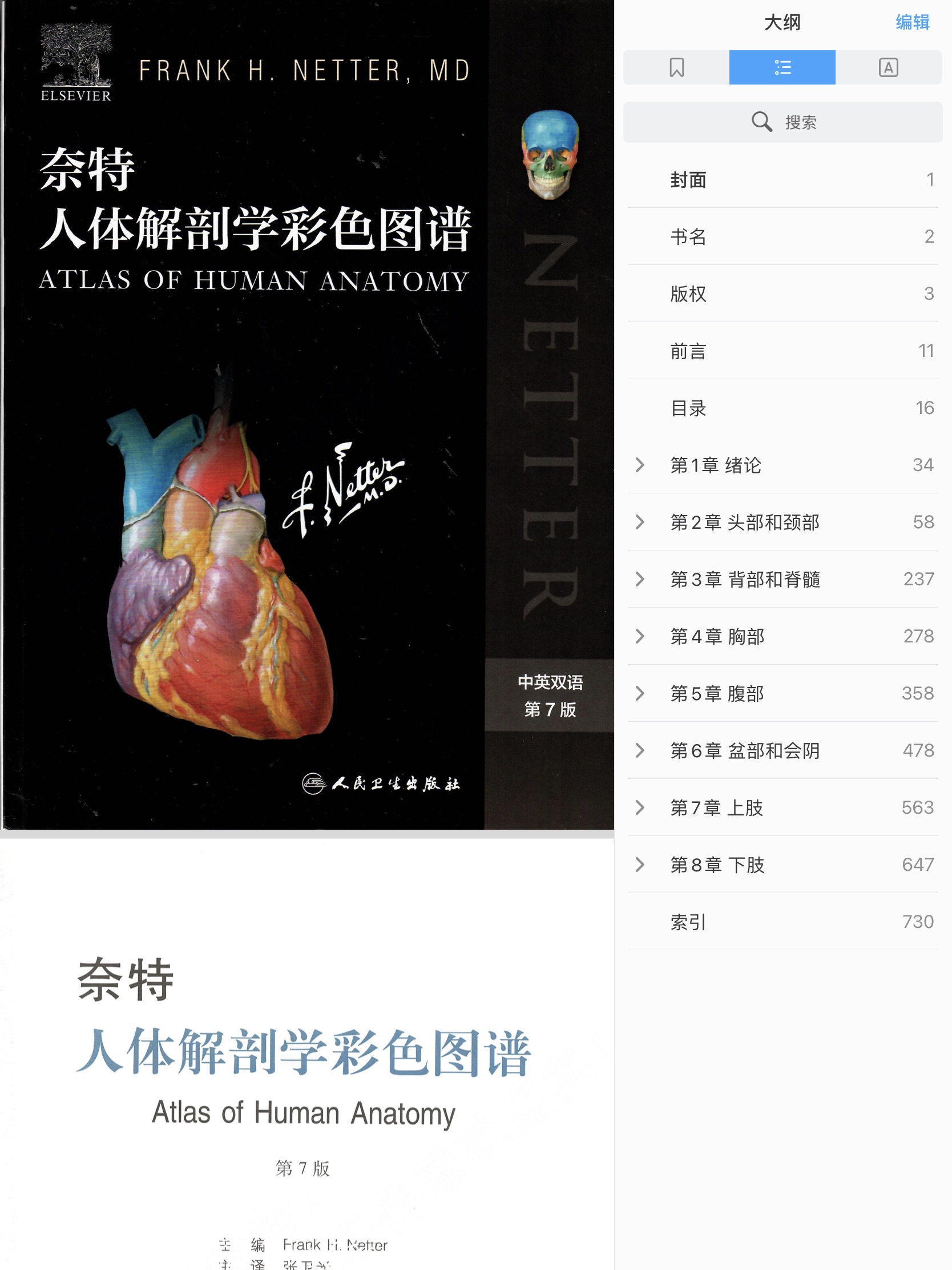952x1270 pixels.
Task: Jump to 封面 page 1
Action: click(781, 180)
